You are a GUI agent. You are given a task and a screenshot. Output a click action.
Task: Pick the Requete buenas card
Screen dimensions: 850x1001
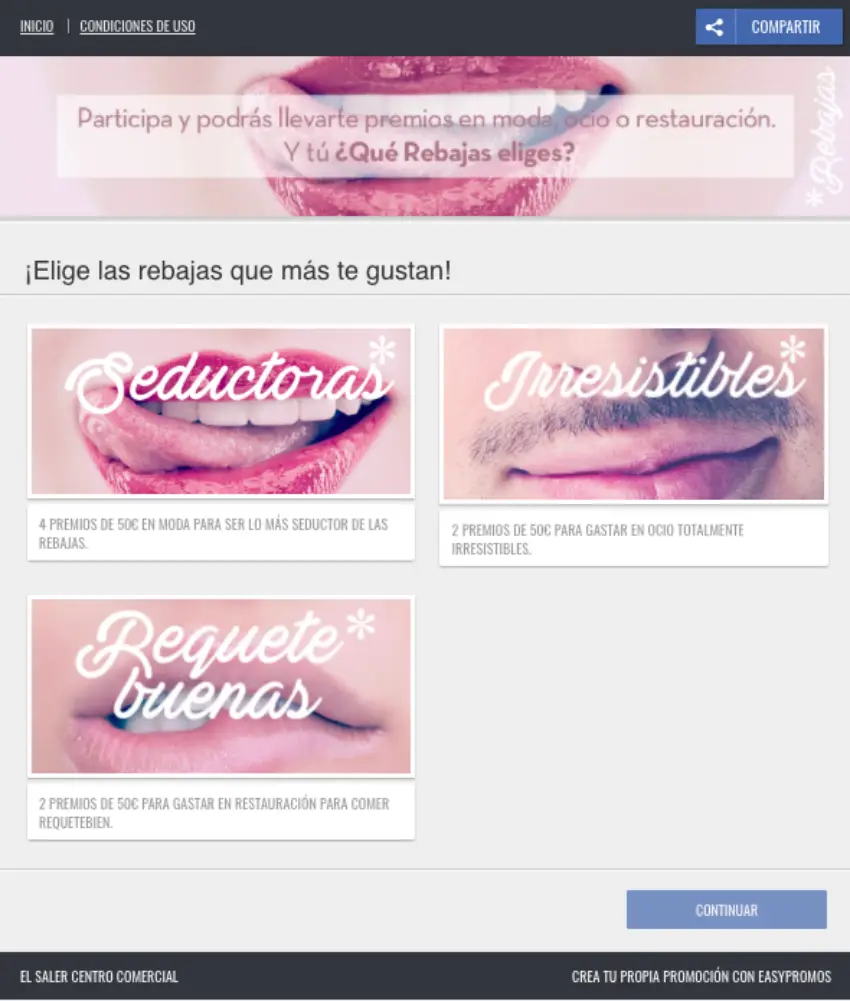[221, 686]
